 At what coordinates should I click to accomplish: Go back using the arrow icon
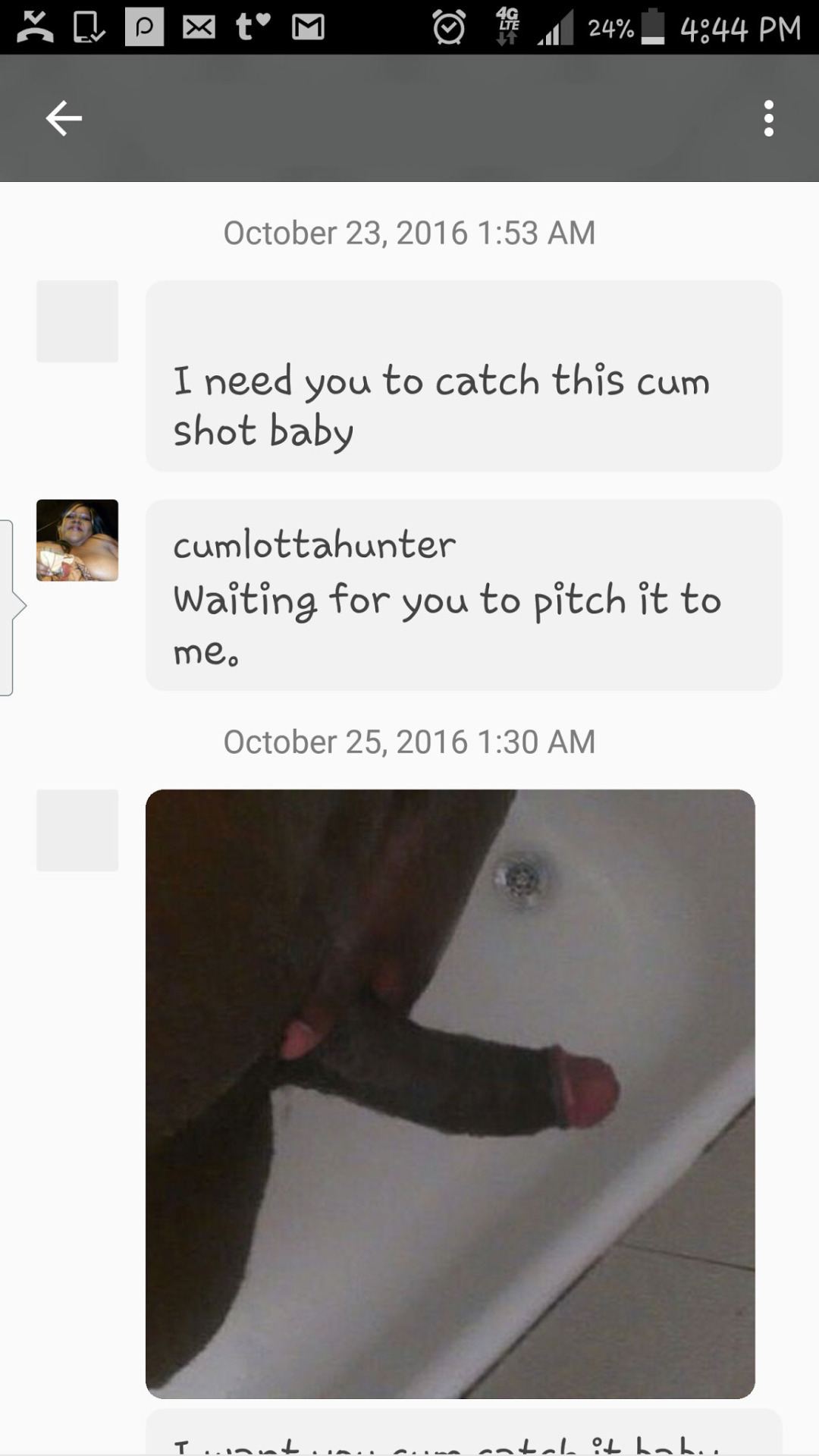pos(64,118)
